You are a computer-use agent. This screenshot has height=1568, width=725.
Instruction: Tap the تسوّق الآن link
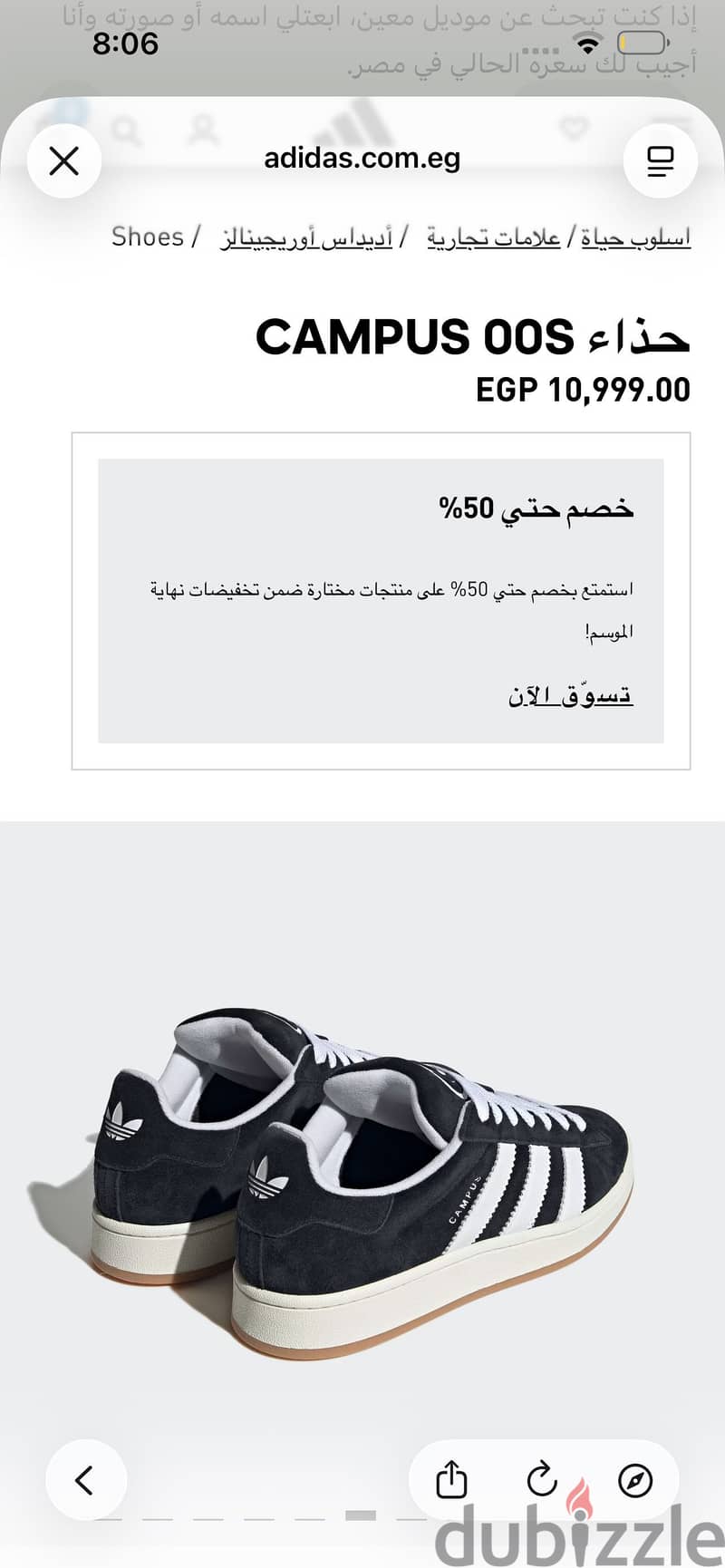pos(570,696)
